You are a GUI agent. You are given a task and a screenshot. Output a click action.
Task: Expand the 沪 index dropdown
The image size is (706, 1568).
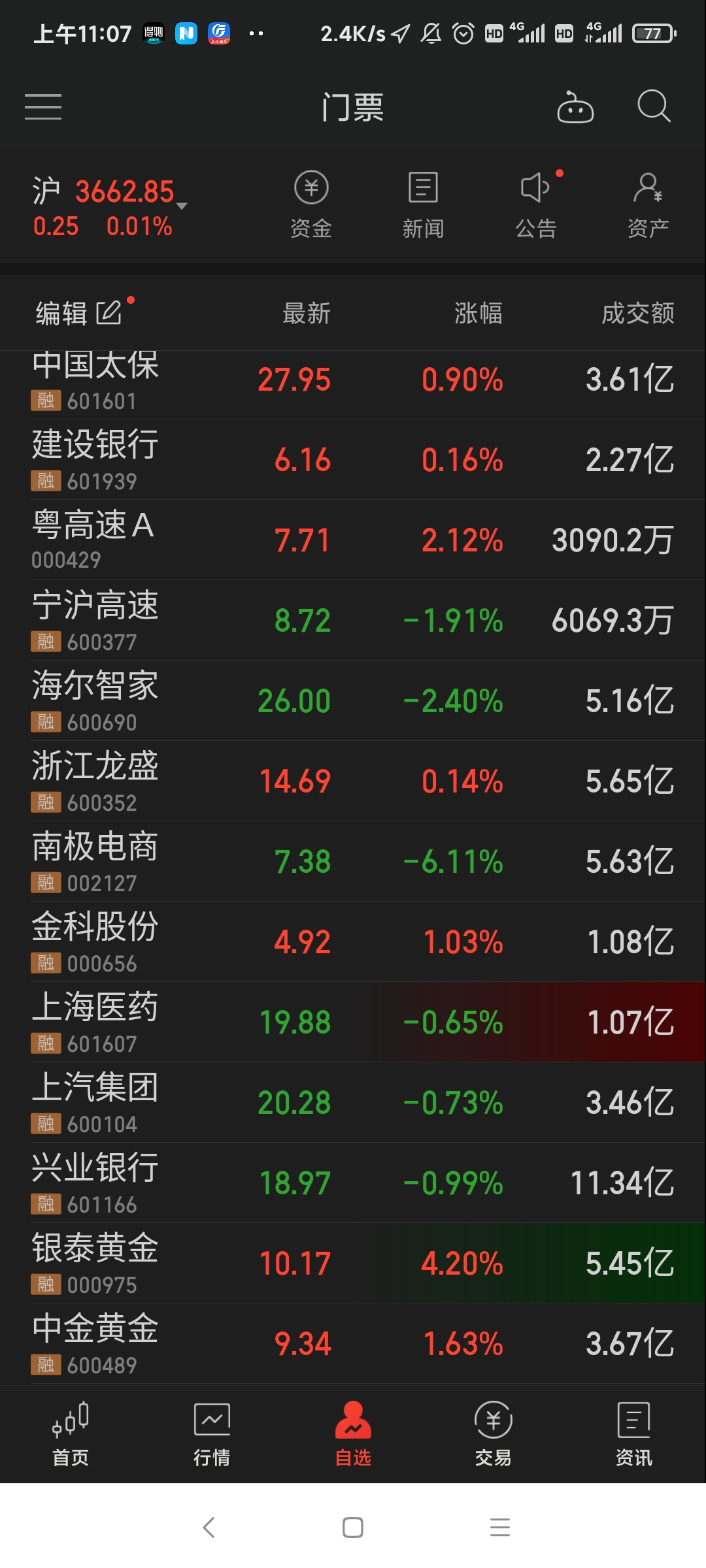182,206
